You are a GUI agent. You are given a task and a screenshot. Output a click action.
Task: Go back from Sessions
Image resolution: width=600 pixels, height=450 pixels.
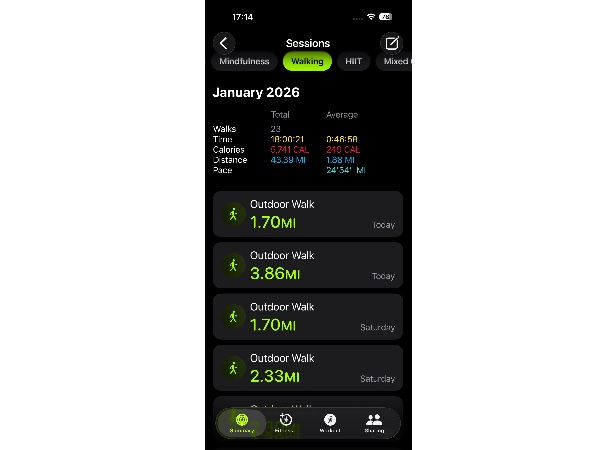point(224,43)
